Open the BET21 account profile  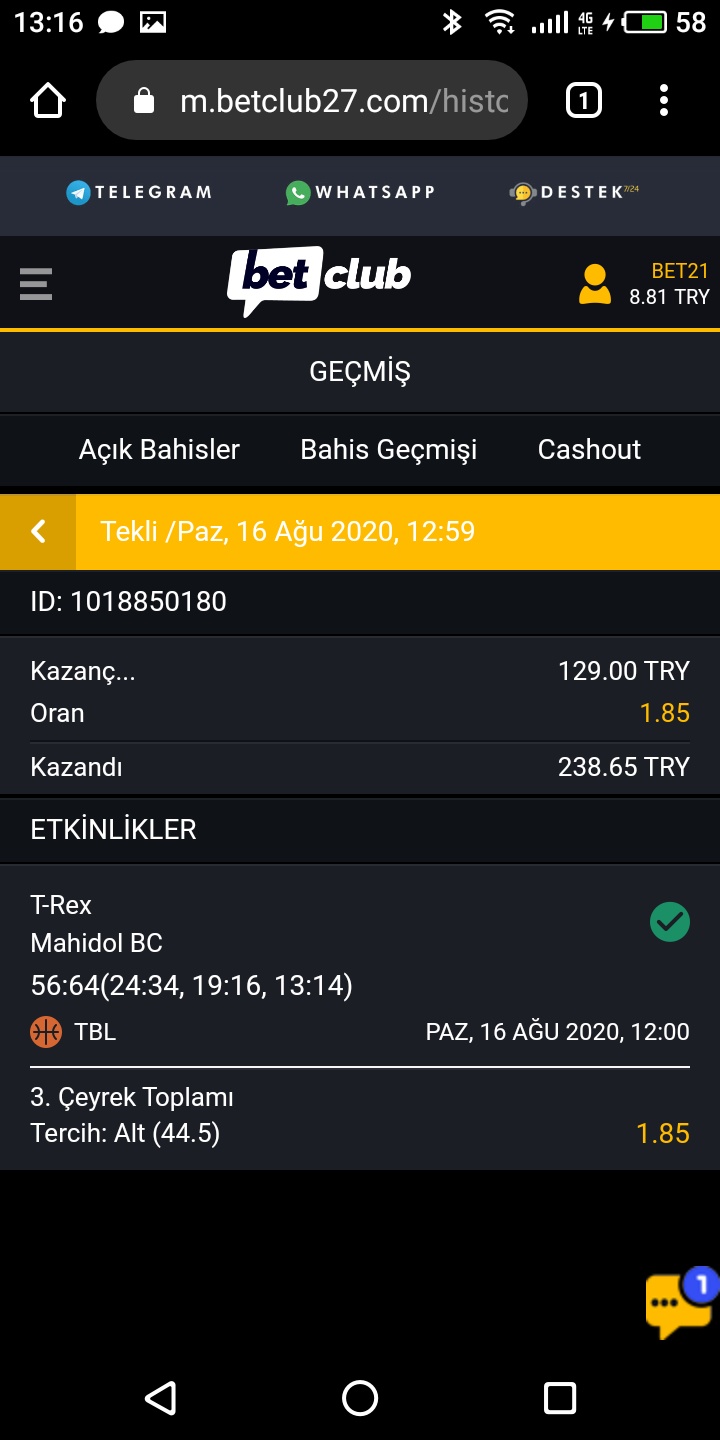pyautogui.click(x=645, y=284)
